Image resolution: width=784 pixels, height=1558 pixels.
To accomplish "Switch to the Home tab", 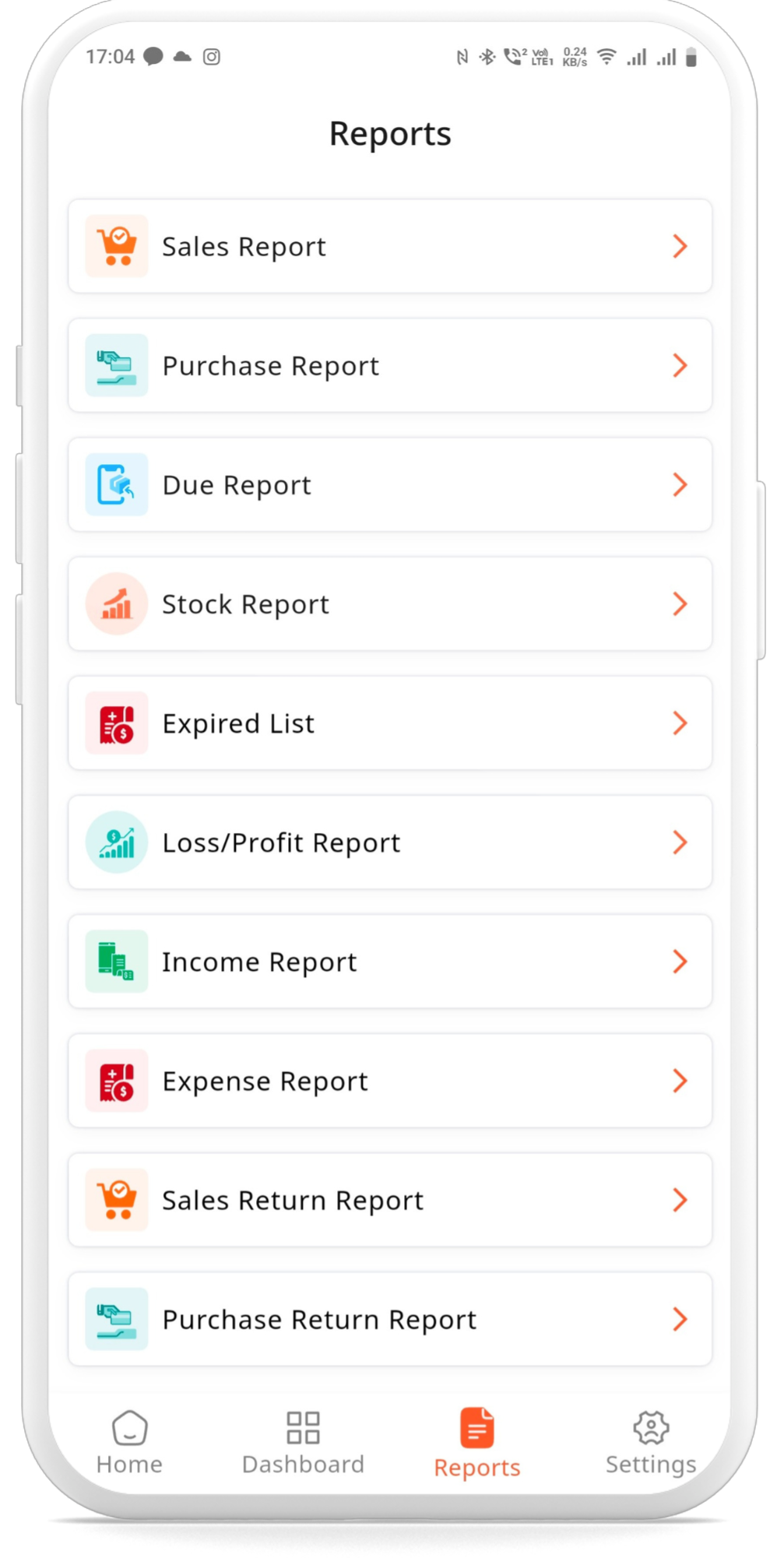I will click(129, 1442).
